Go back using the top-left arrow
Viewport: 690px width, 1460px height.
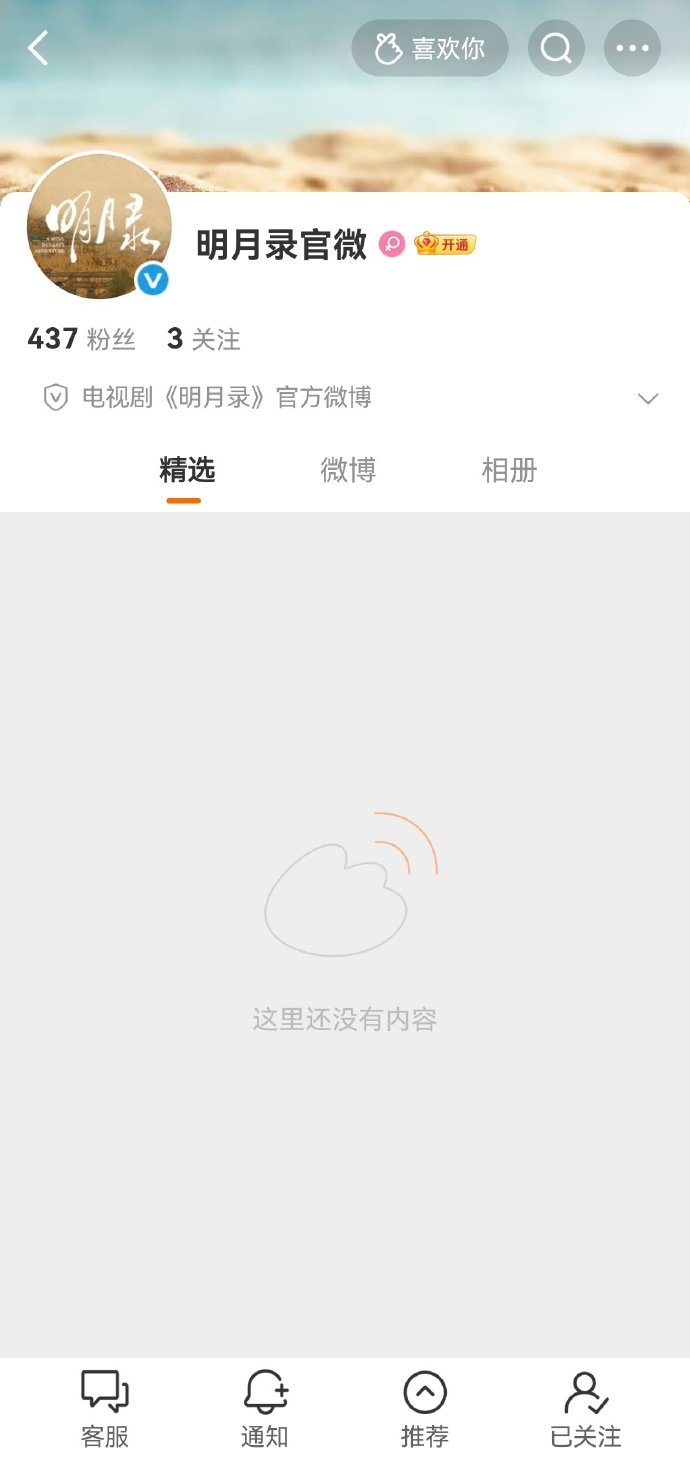click(38, 48)
